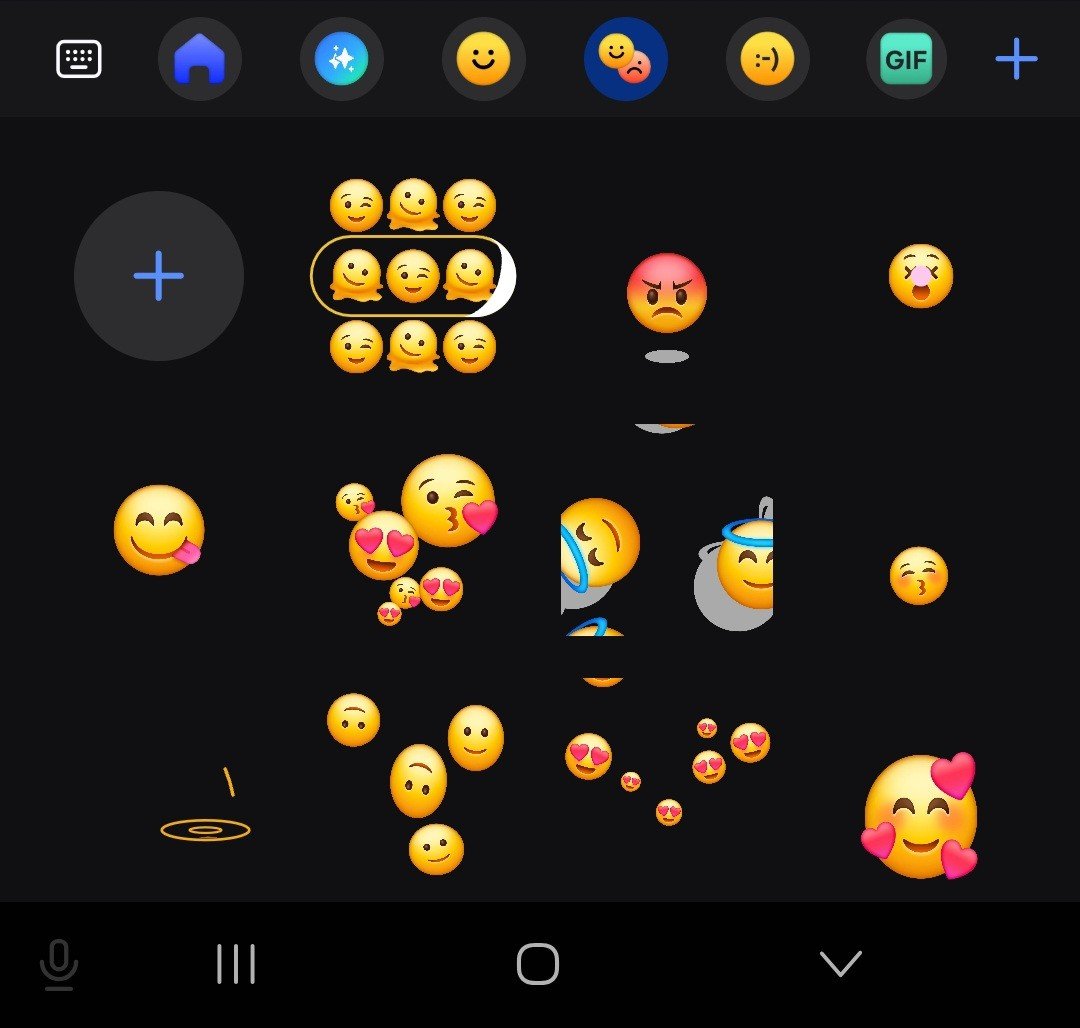This screenshot has width=1080, height=1028.
Task: Switch back to the text keyboard
Action: [78, 60]
